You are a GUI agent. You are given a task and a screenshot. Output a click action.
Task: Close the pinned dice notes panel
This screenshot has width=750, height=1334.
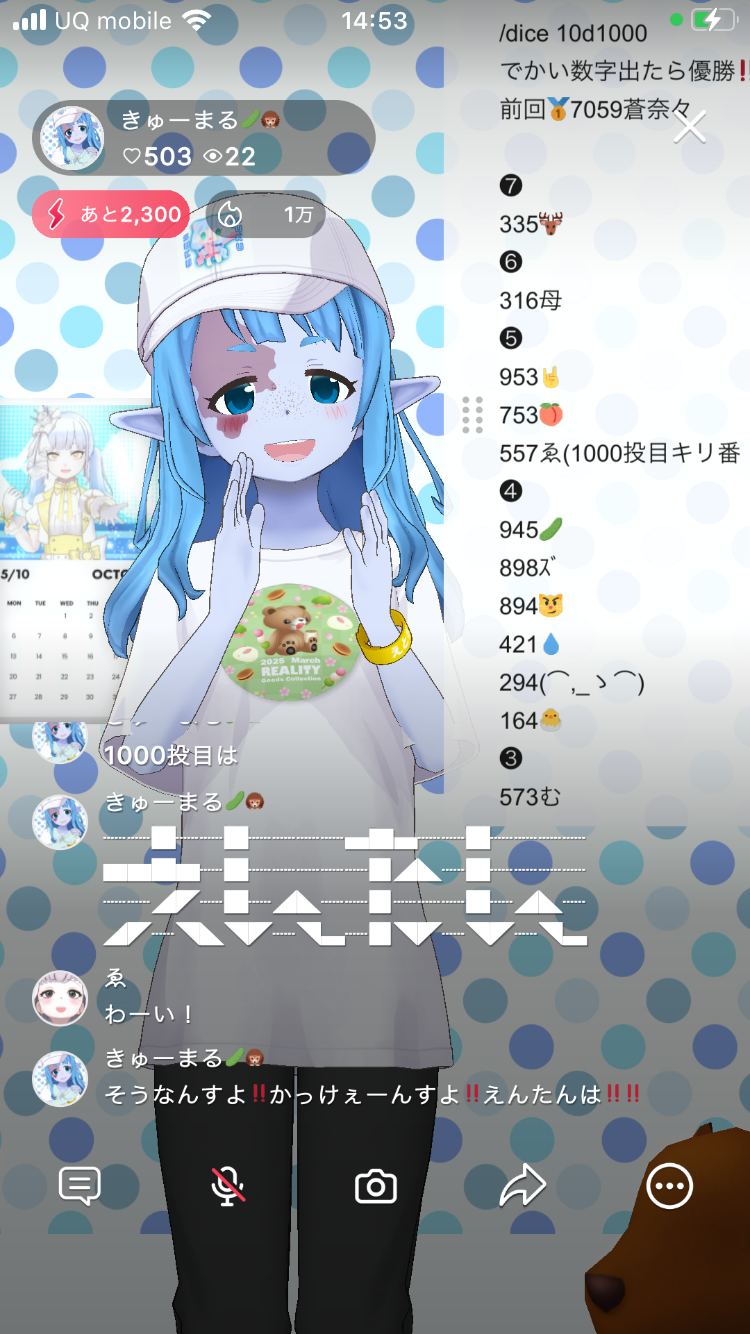coord(690,127)
